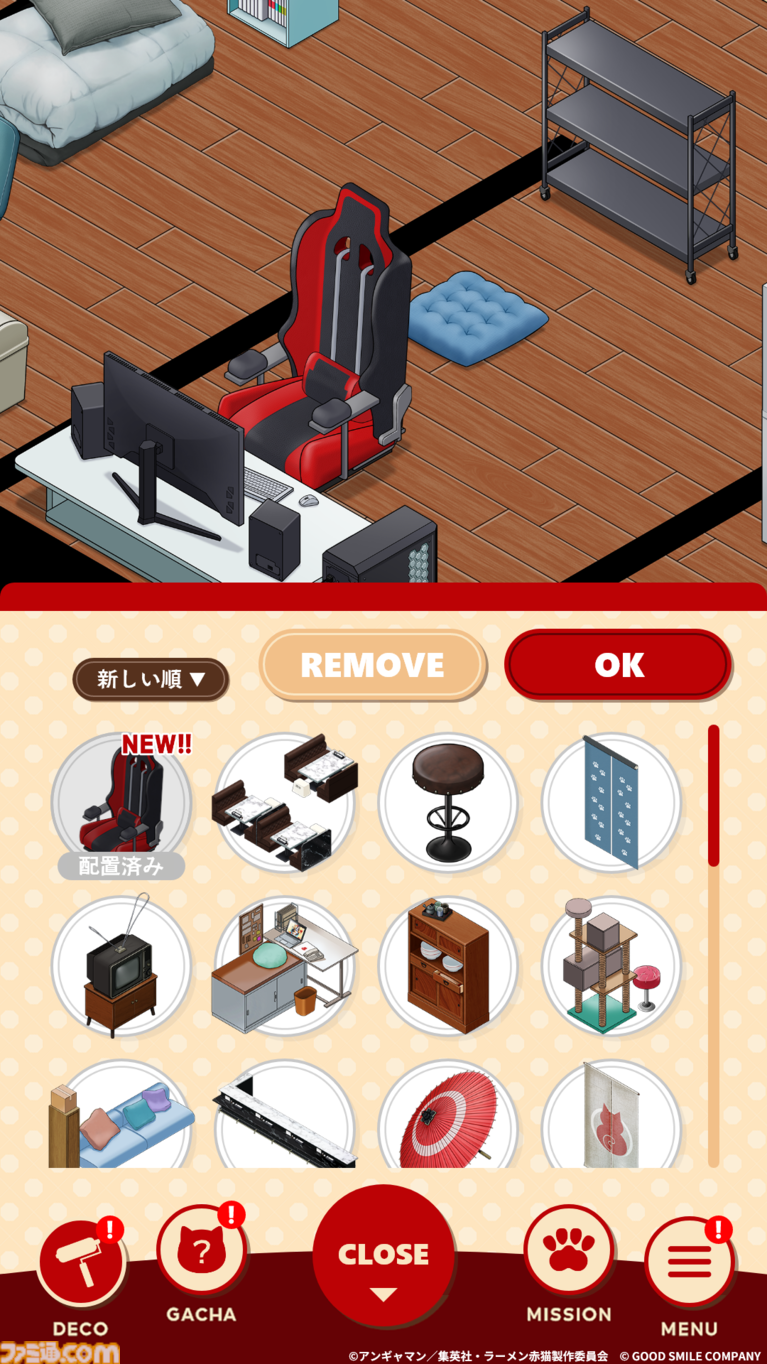This screenshot has height=1364, width=767.
Task: Select the ramen booth tables item
Action: [285, 802]
